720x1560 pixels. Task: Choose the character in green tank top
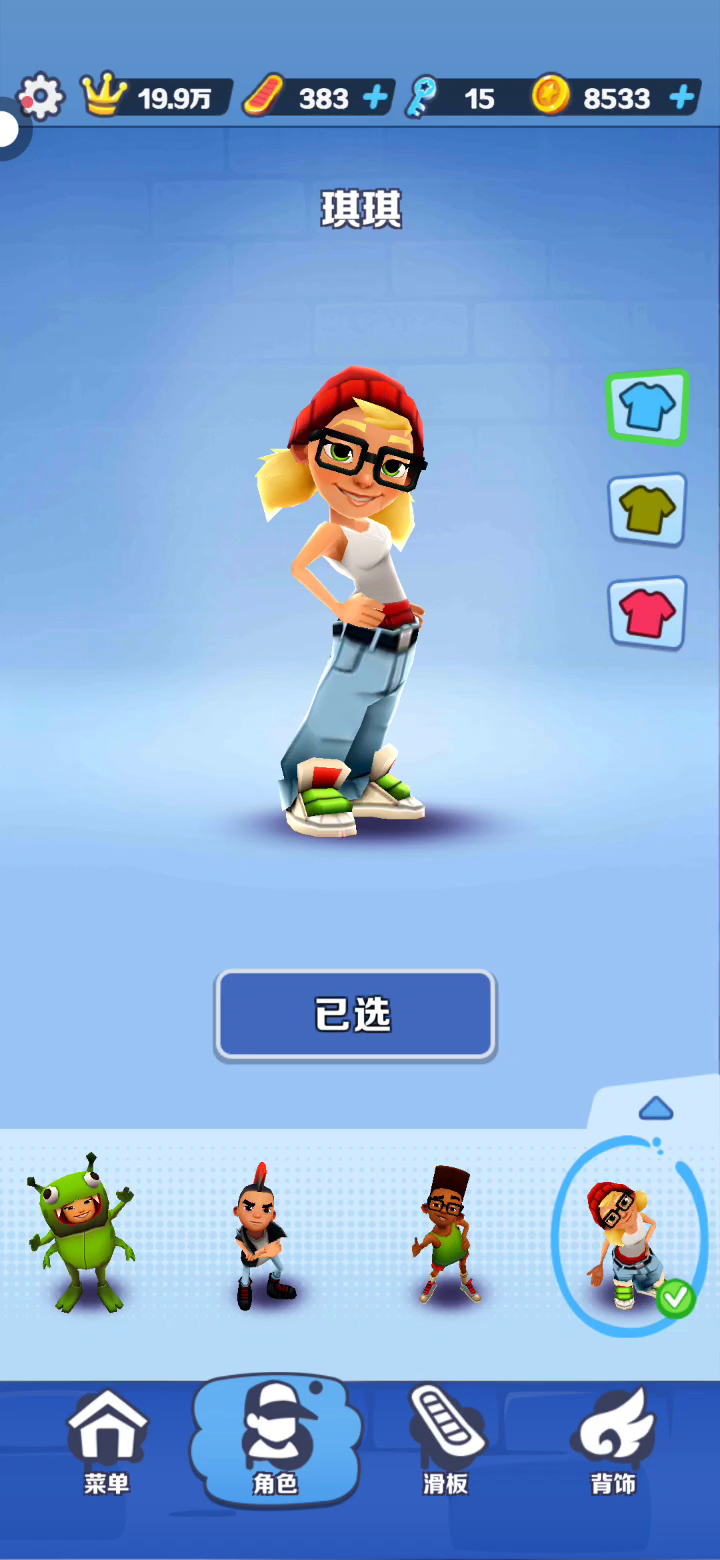pyautogui.click(x=446, y=1236)
